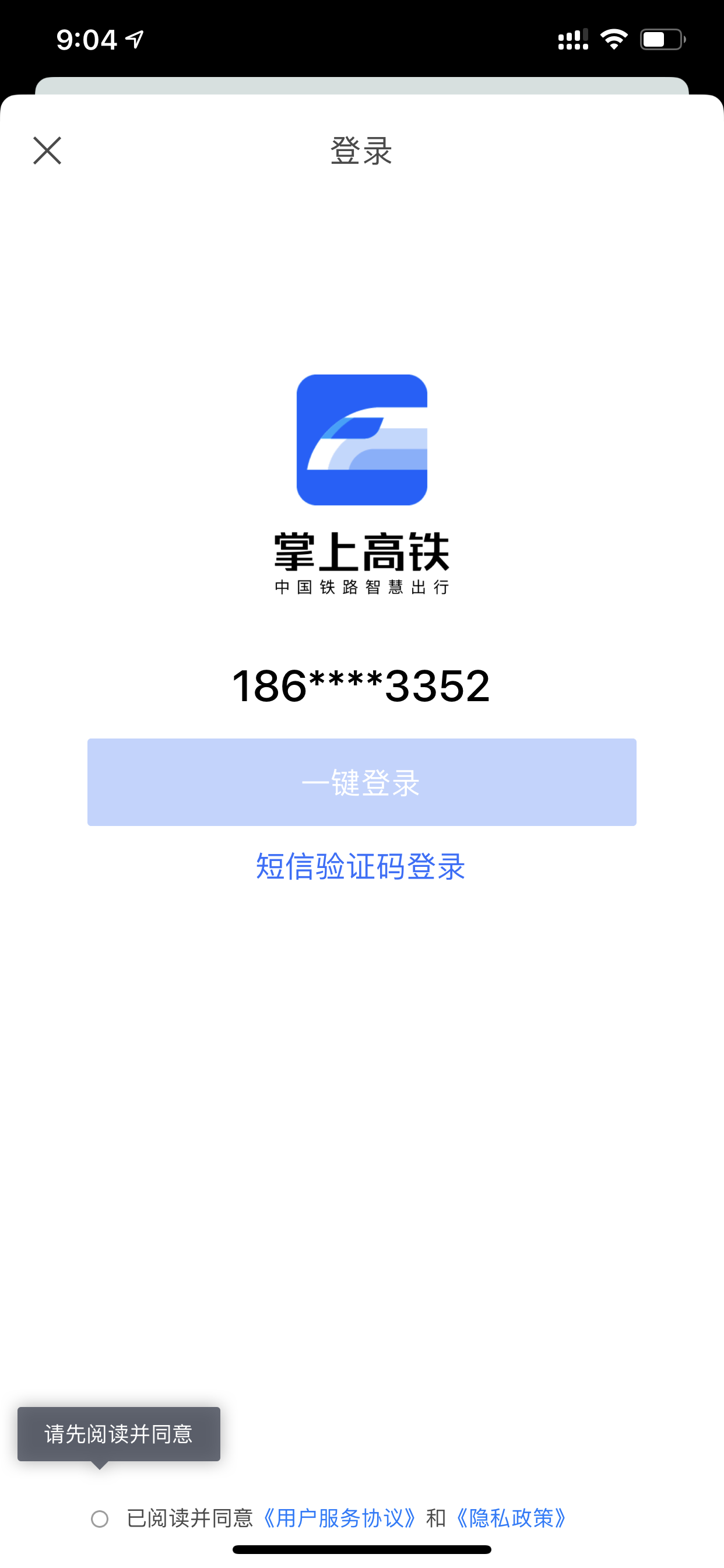Open the 《隐私政策》 link
Viewport: 724px width, 1568px height.
coord(512,1518)
